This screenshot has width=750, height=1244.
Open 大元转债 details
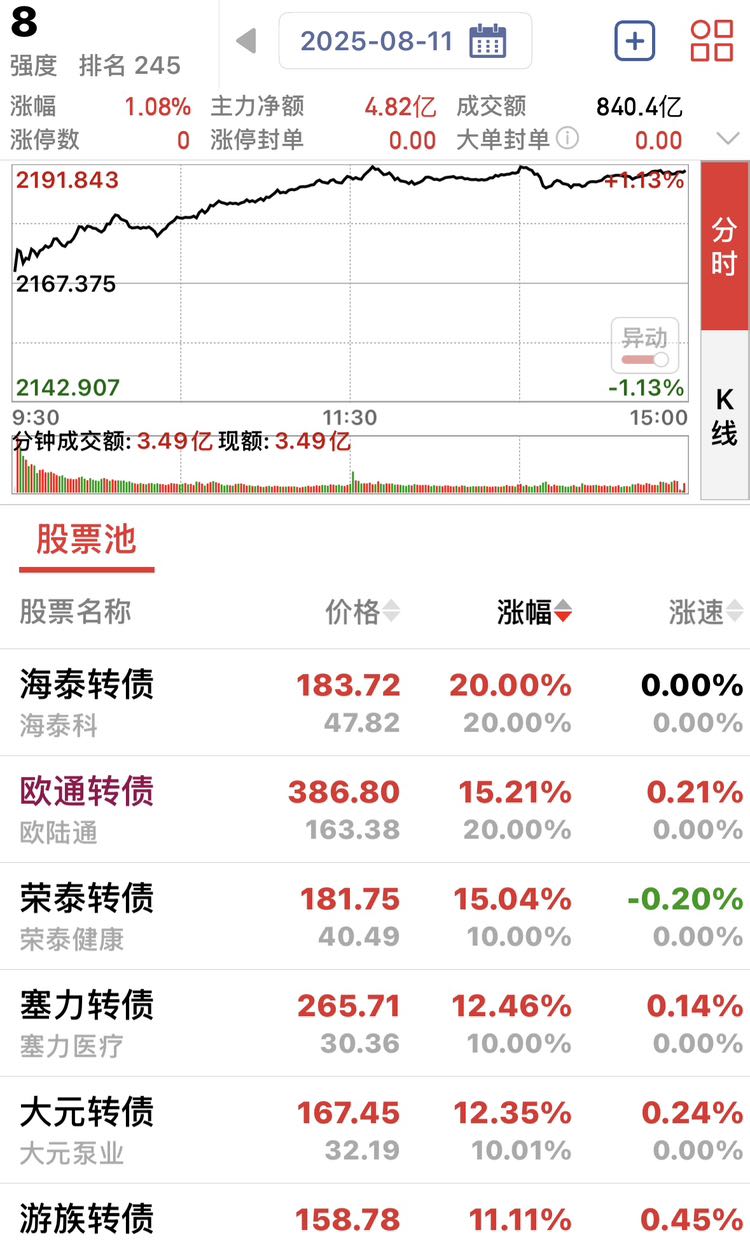pos(375,1130)
